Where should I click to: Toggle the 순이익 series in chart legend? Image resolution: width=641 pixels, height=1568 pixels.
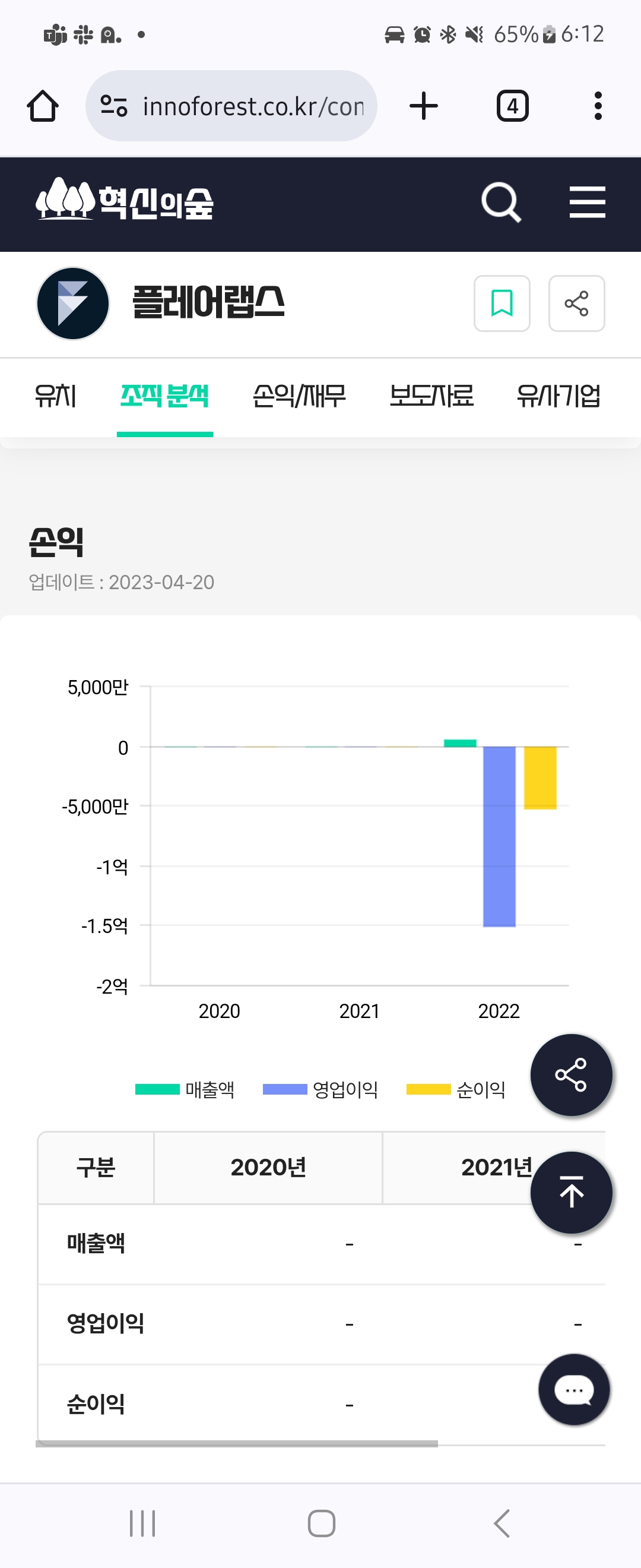pyautogui.click(x=456, y=1089)
